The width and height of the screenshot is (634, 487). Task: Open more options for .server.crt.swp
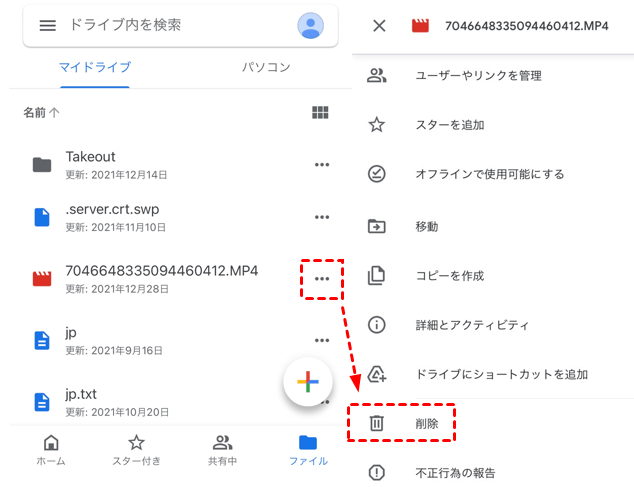tap(321, 217)
